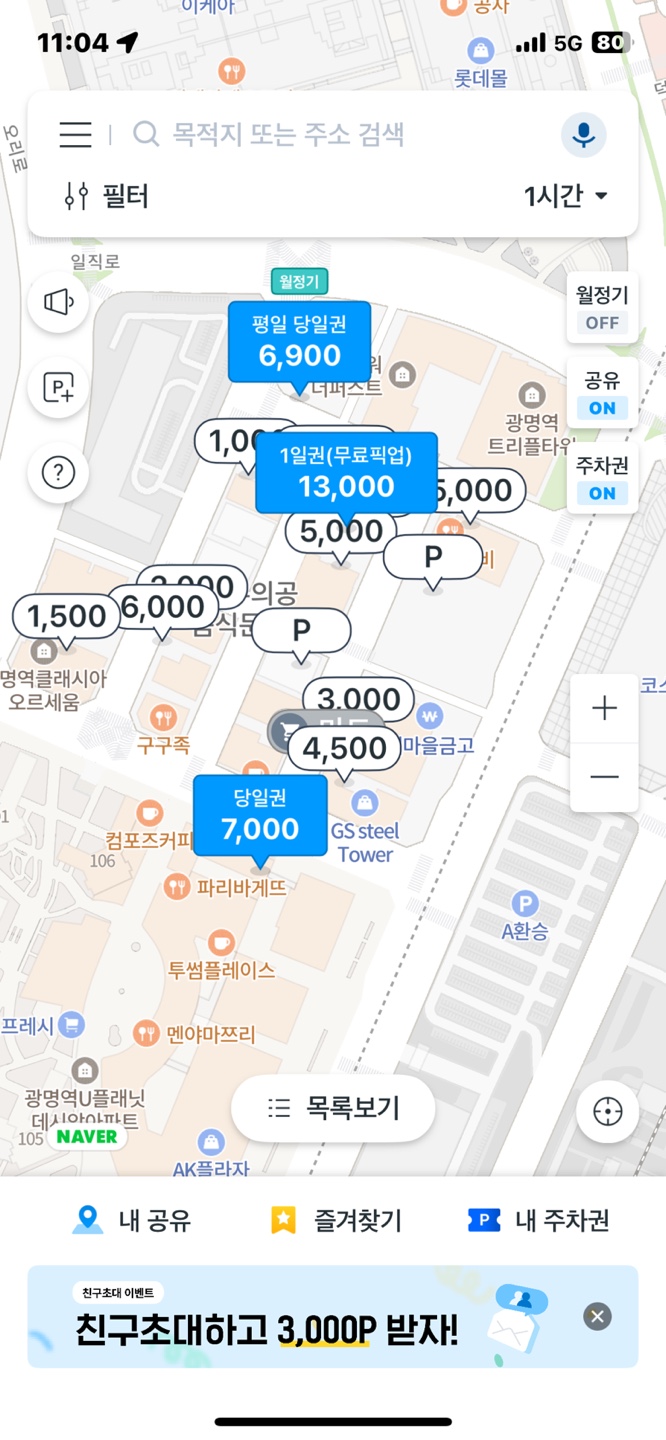Image resolution: width=666 pixels, height=1440 pixels.
Task: Open the hamburger menu
Action: pyautogui.click(x=75, y=134)
